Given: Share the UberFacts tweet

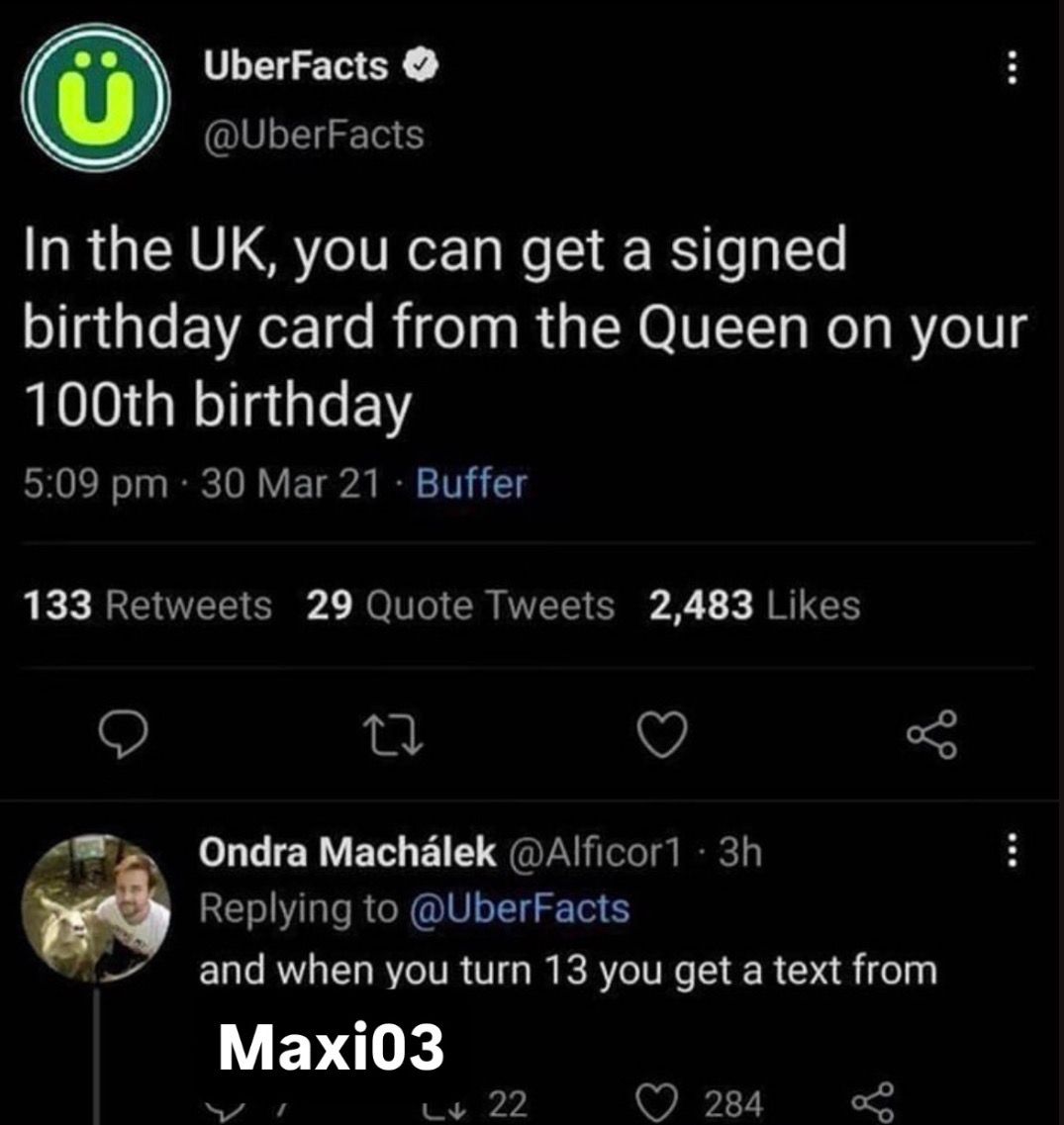Looking at the screenshot, I should pyautogui.click(x=932, y=735).
